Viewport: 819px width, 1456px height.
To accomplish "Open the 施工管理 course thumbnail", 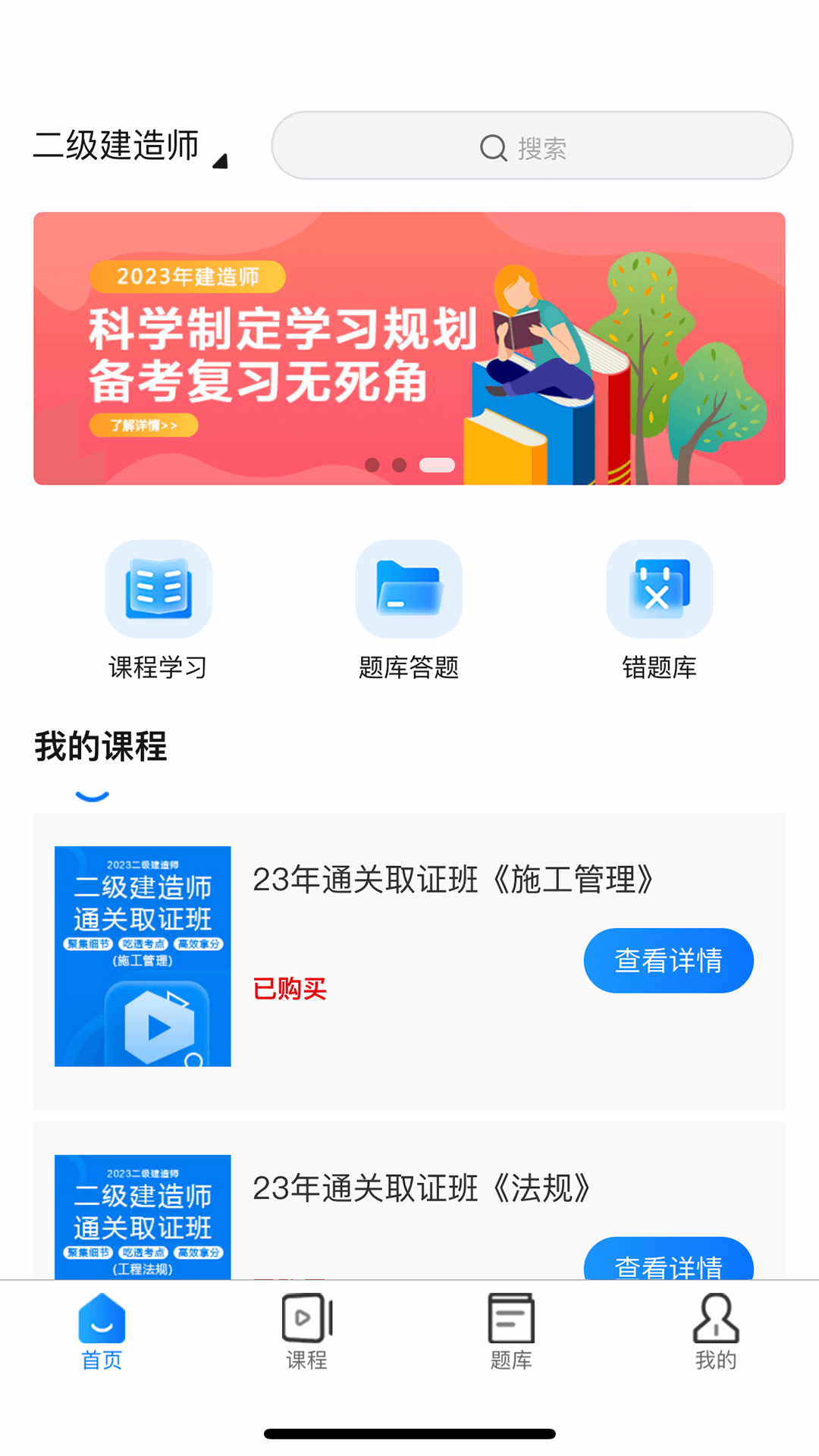I will point(144,957).
